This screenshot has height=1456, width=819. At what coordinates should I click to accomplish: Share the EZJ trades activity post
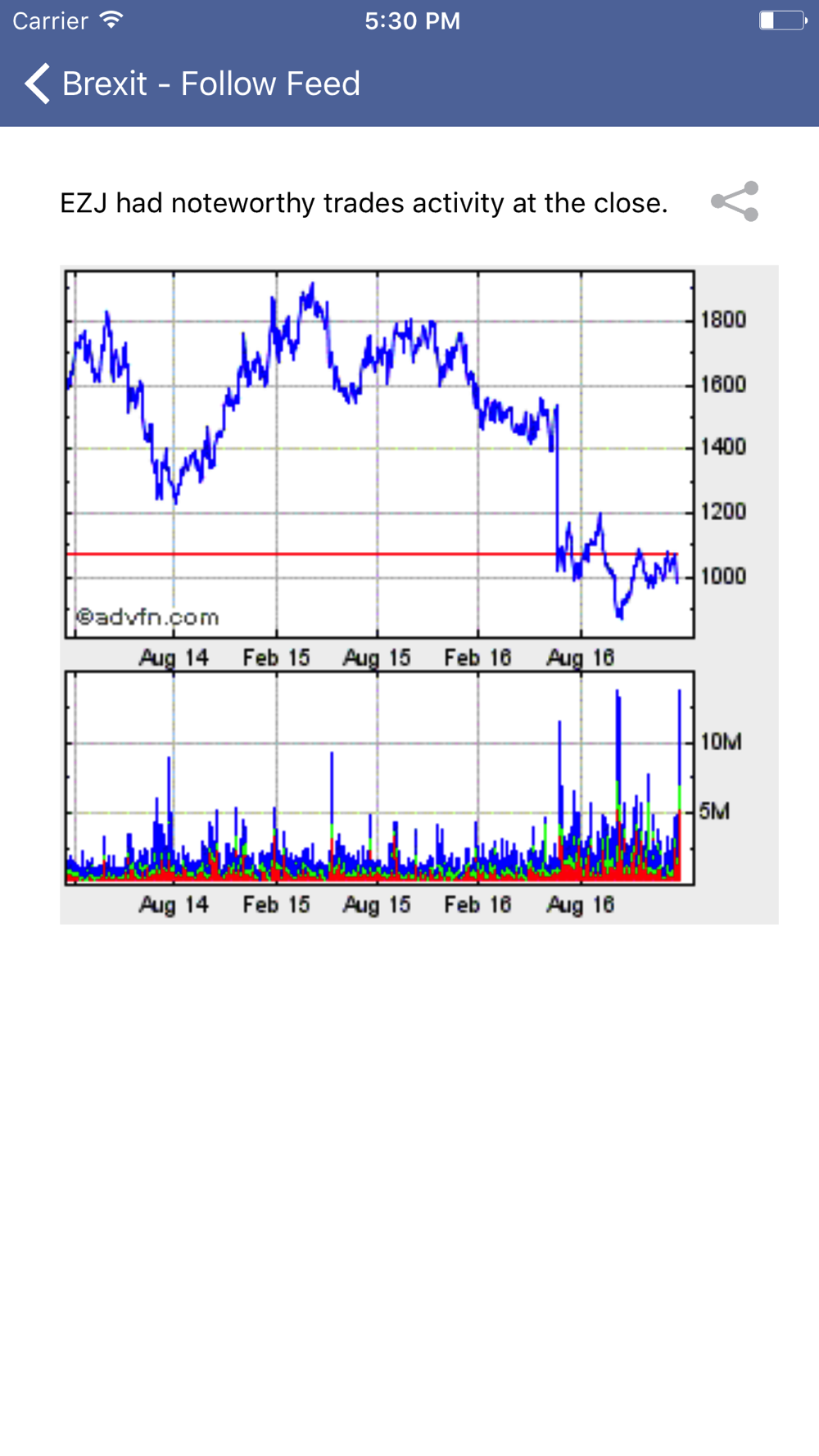tap(735, 201)
